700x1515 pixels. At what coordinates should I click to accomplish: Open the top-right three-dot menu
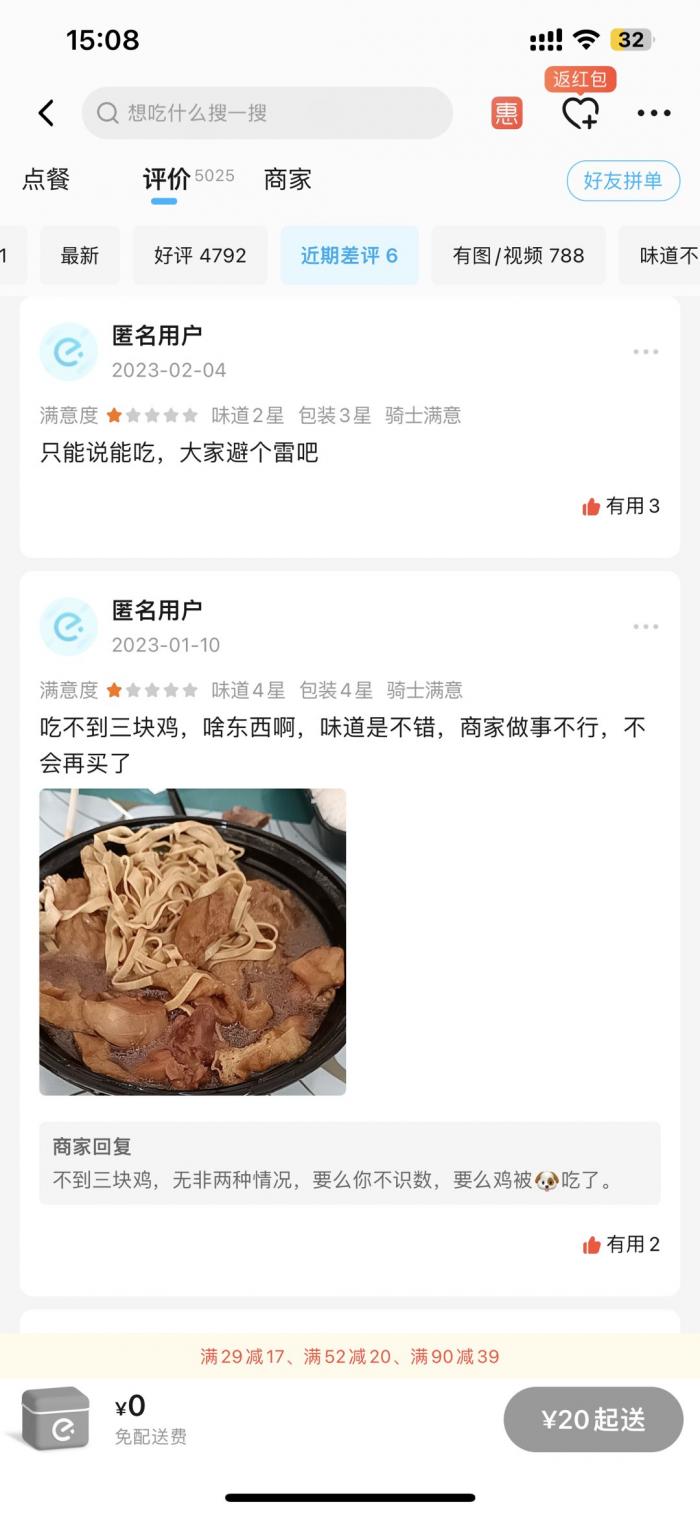click(654, 113)
